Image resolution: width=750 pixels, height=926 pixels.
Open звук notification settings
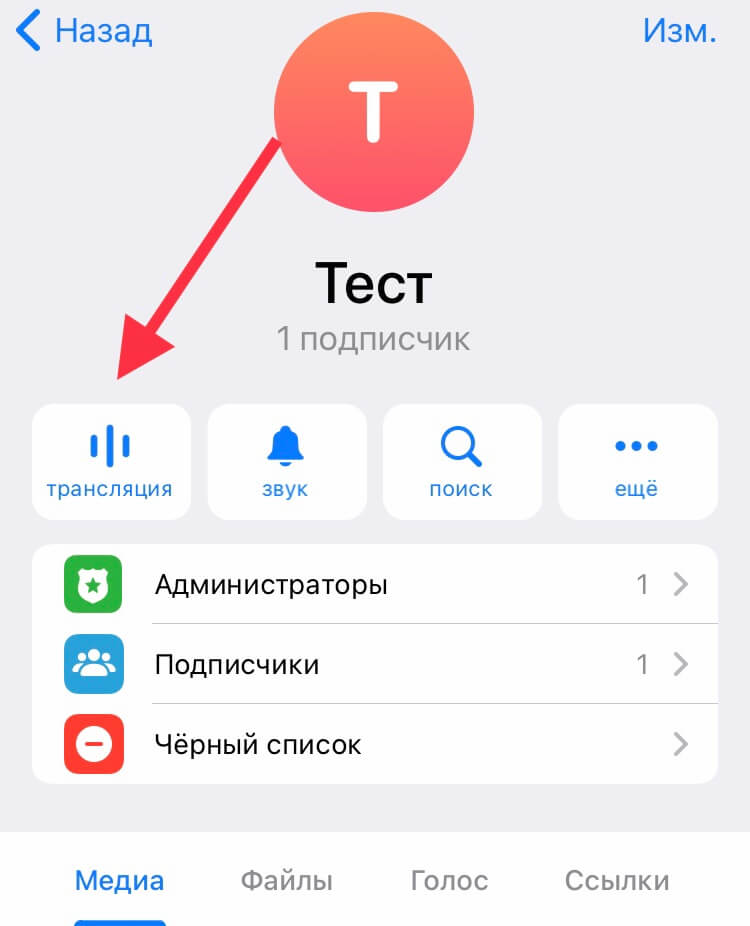(x=286, y=461)
